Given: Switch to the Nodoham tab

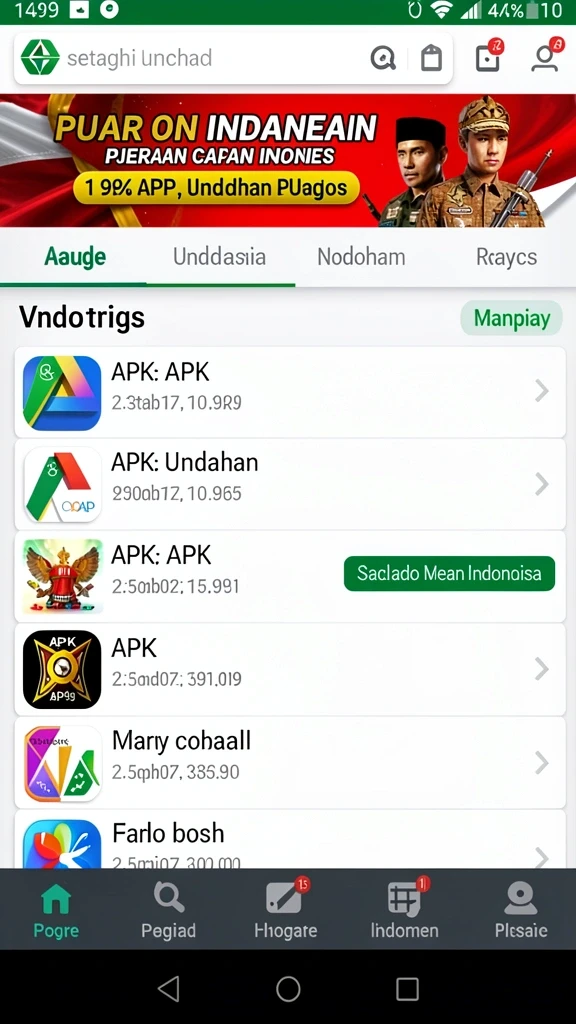Looking at the screenshot, I should [361, 257].
